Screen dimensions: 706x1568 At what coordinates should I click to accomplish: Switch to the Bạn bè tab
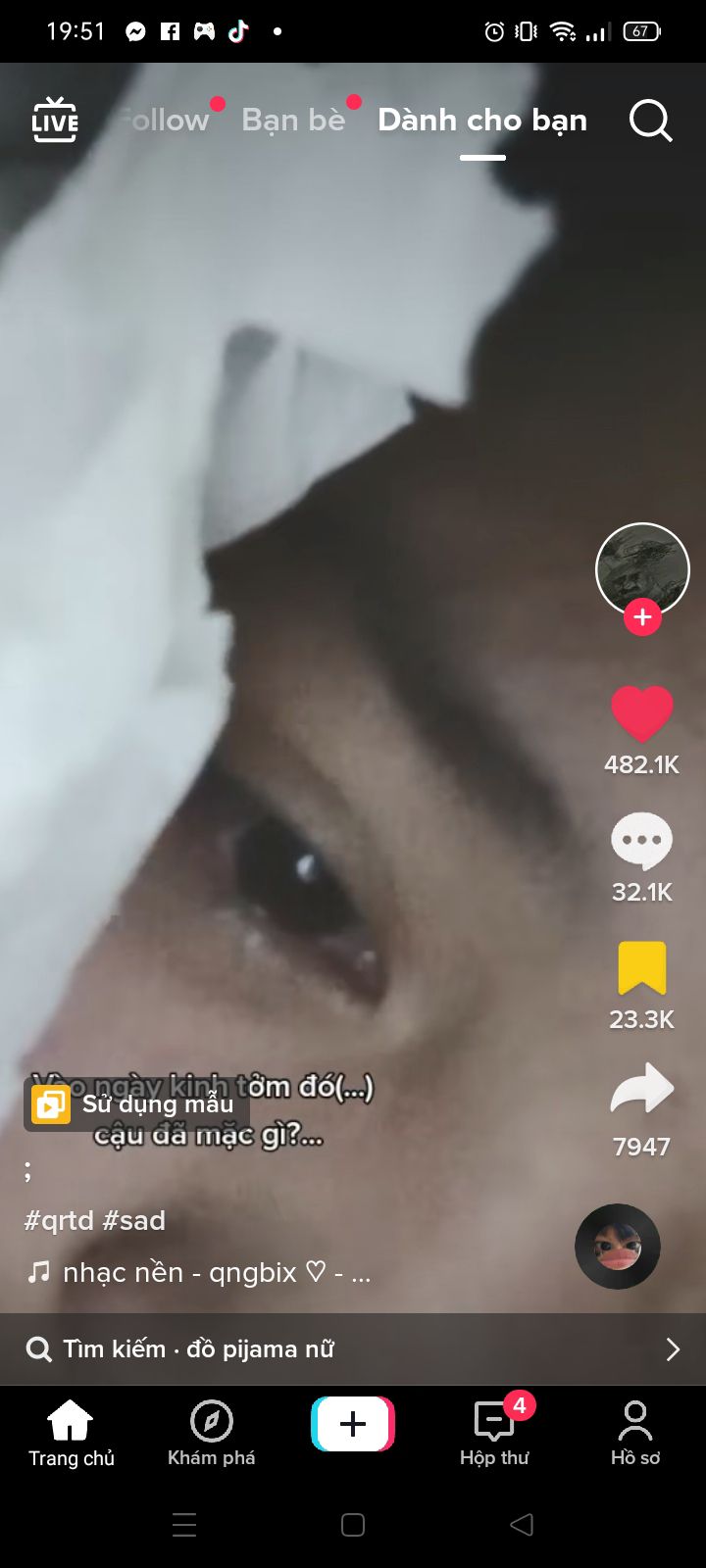coord(293,121)
